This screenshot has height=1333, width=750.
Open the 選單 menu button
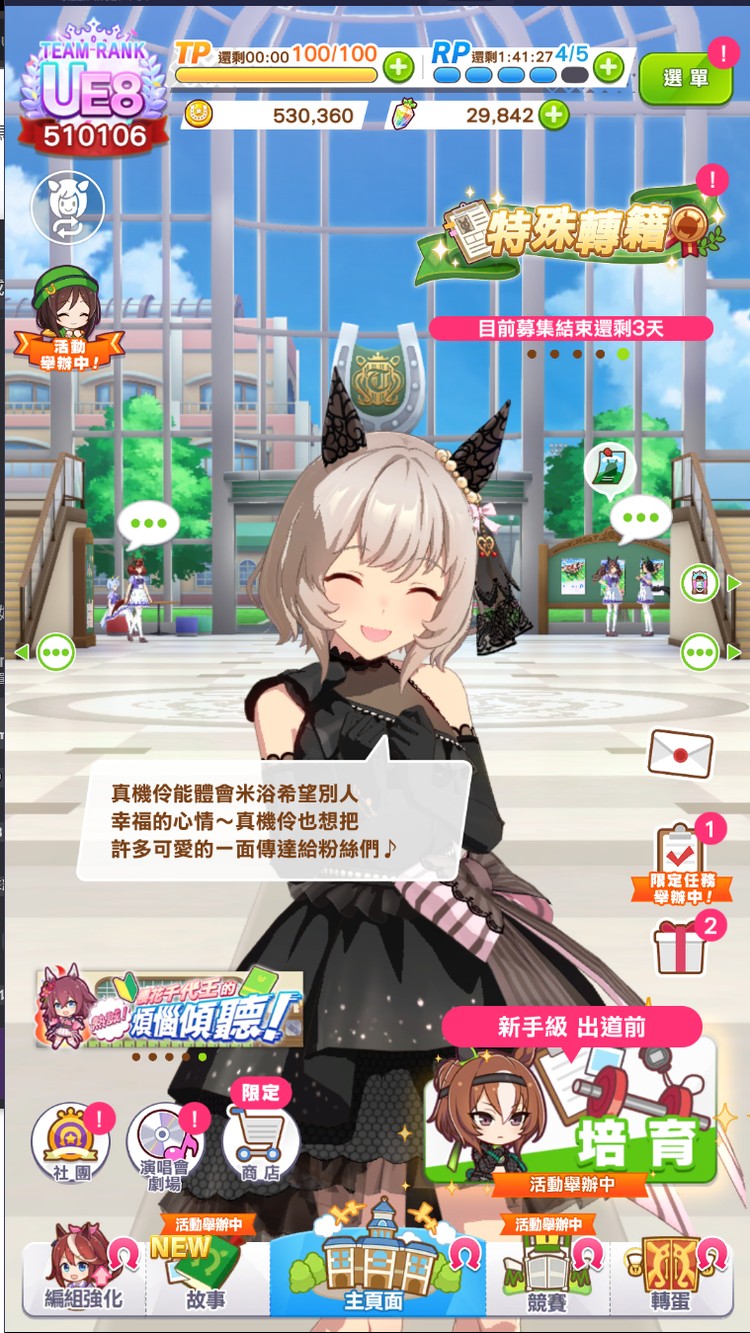685,77
